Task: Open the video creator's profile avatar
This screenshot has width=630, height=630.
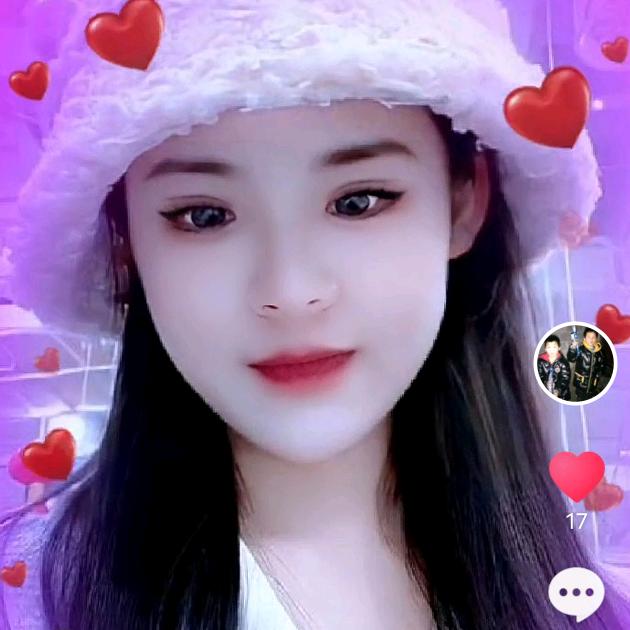Action: coord(574,363)
